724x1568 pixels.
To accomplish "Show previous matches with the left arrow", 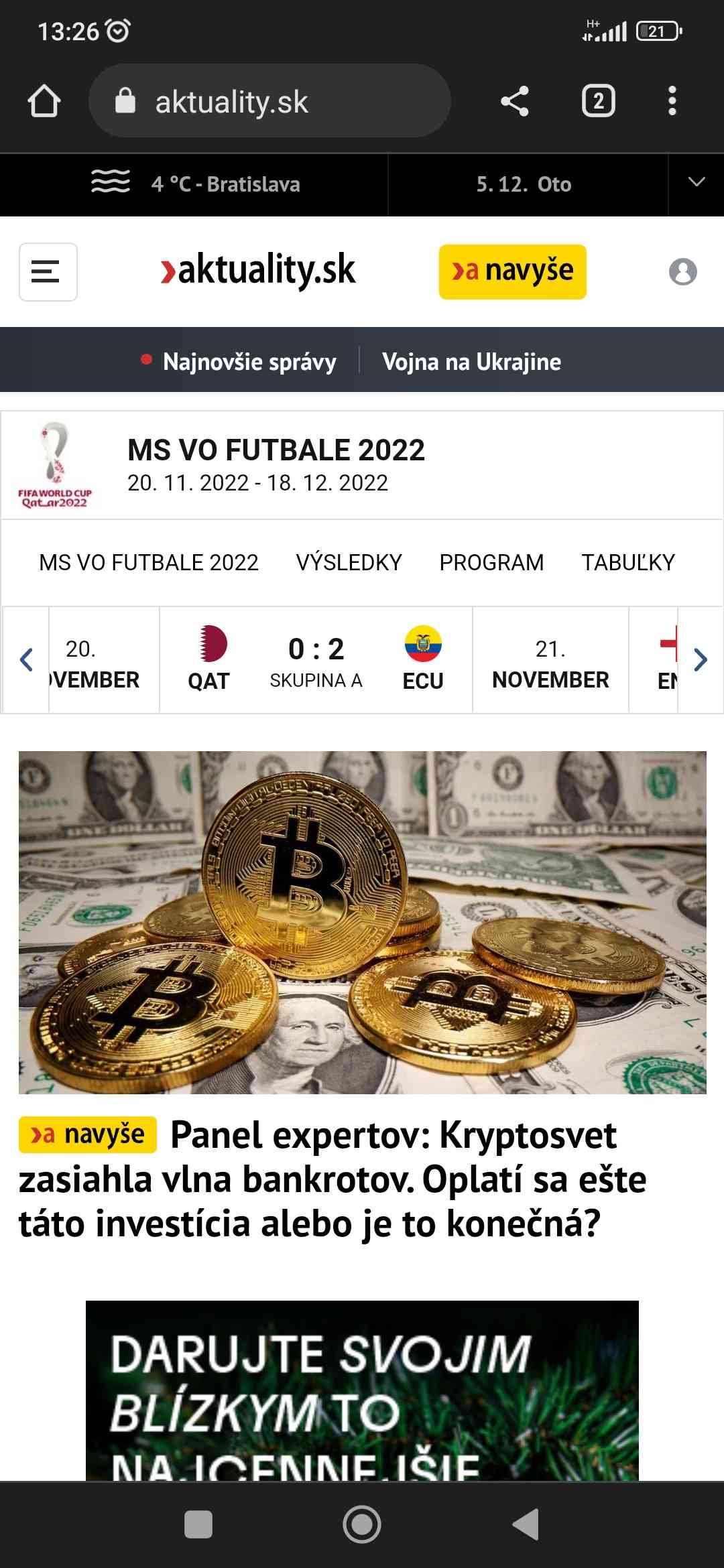I will click(26, 660).
